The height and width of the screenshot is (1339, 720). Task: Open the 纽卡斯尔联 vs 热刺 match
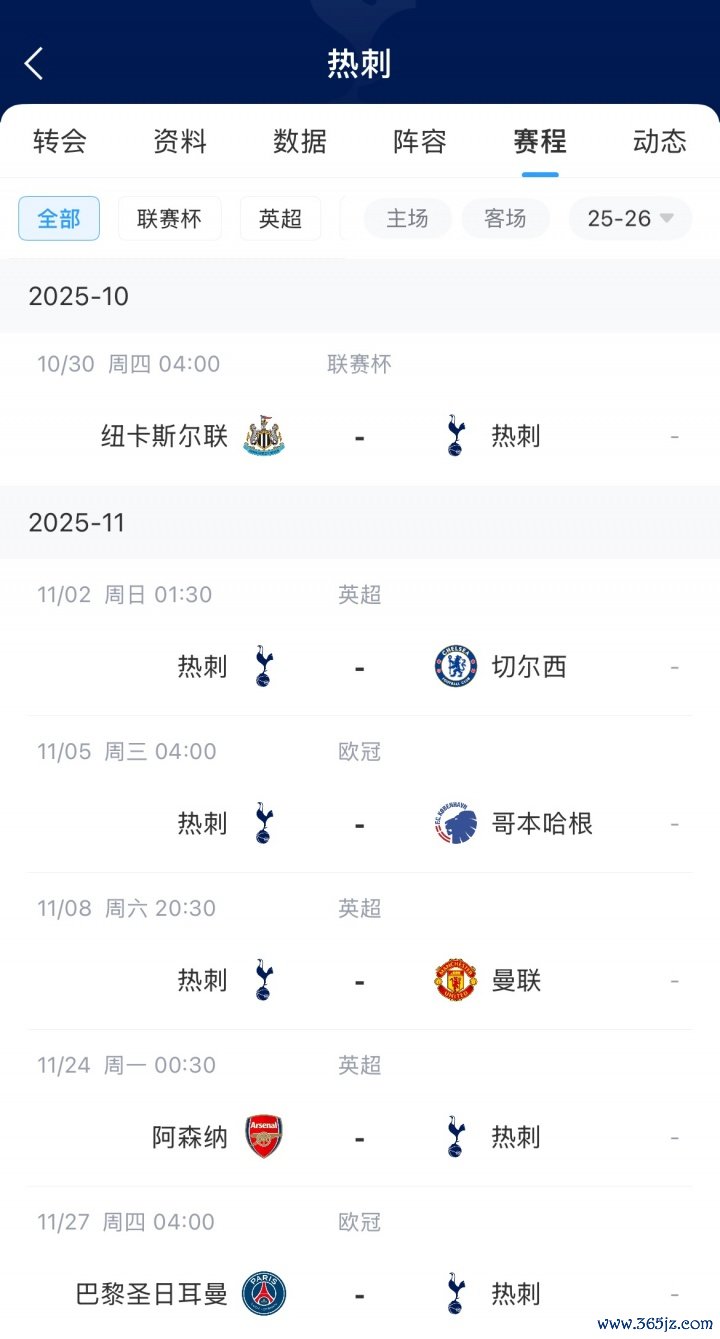pos(360,436)
